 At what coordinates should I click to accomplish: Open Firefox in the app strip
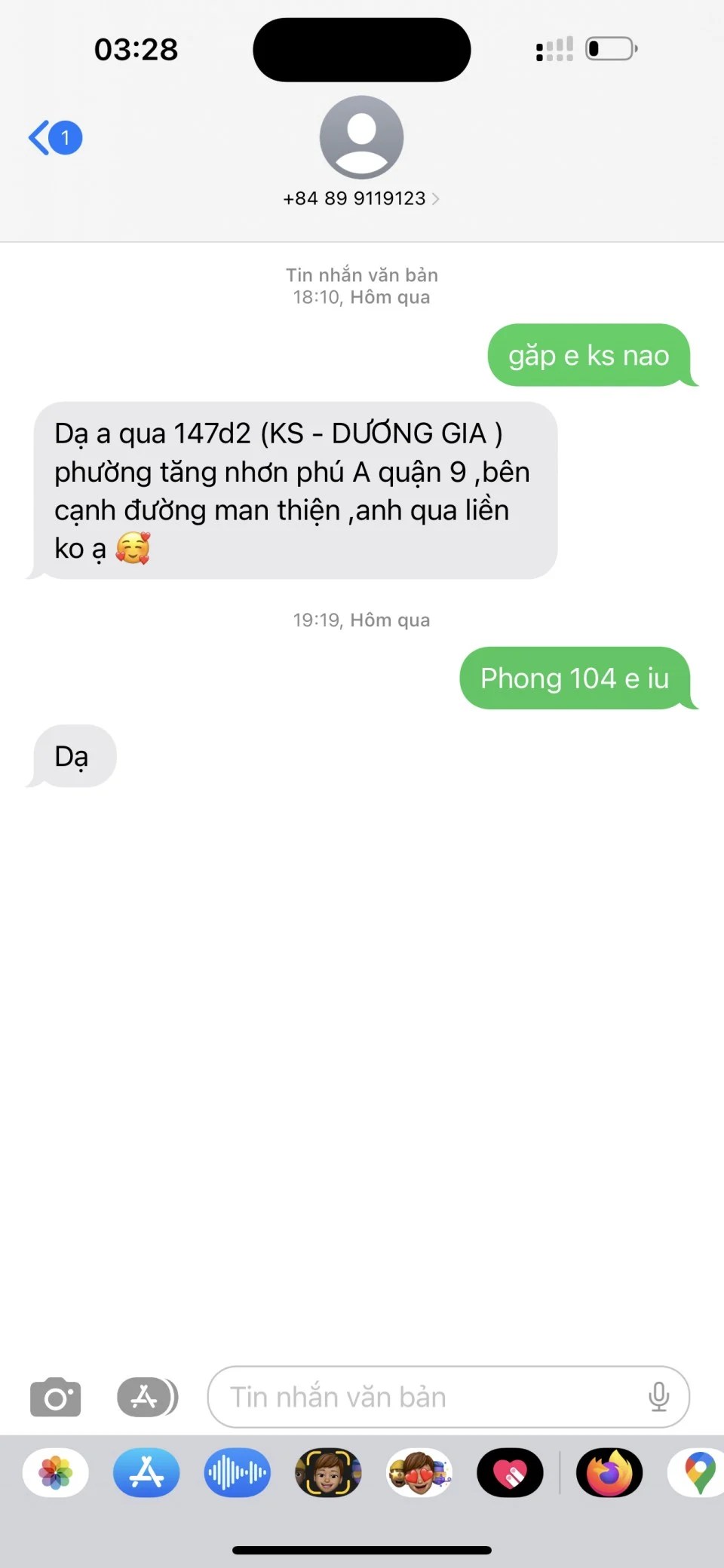[x=609, y=1472]
